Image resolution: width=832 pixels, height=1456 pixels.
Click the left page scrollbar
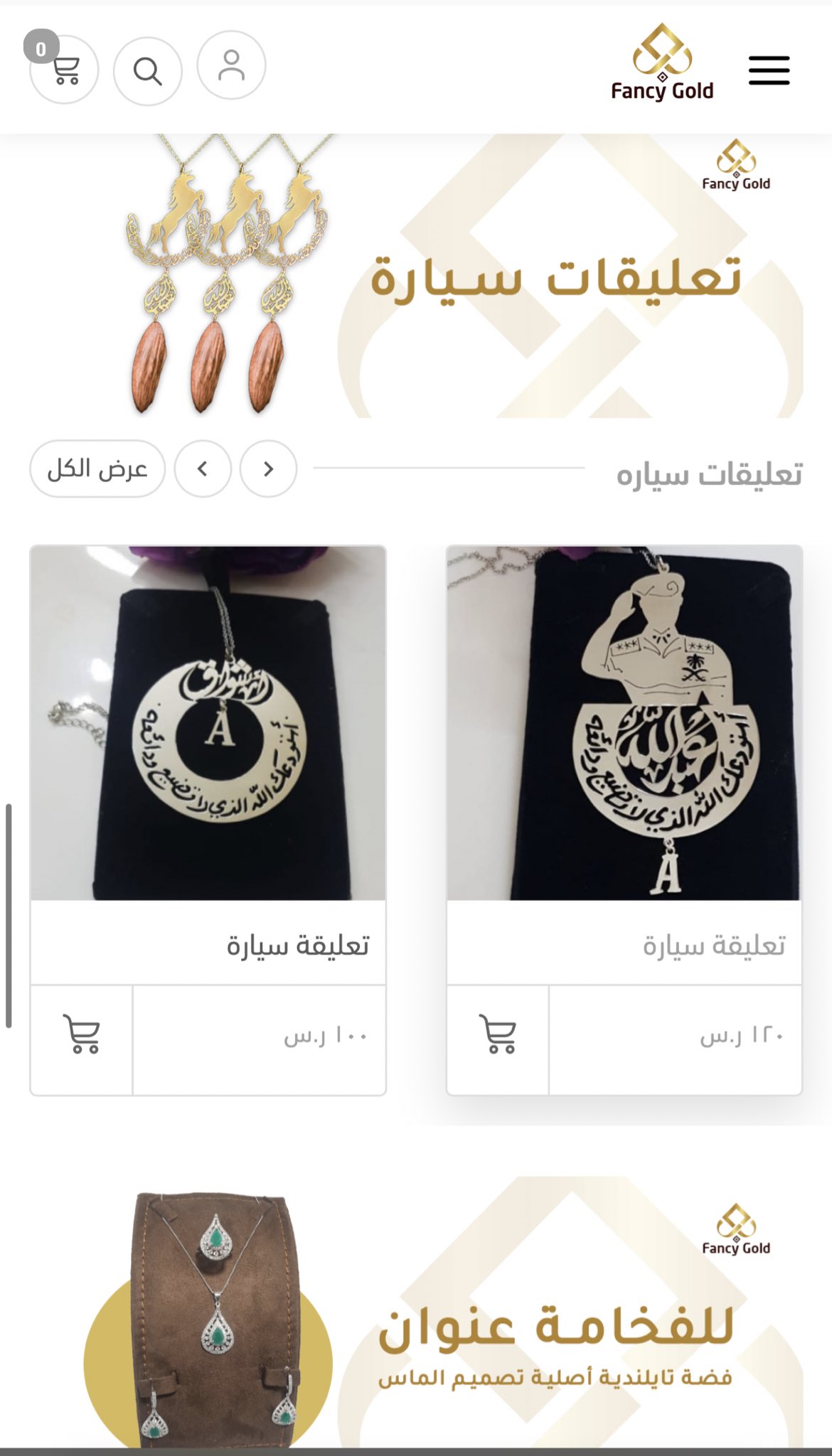pos(10,917)
